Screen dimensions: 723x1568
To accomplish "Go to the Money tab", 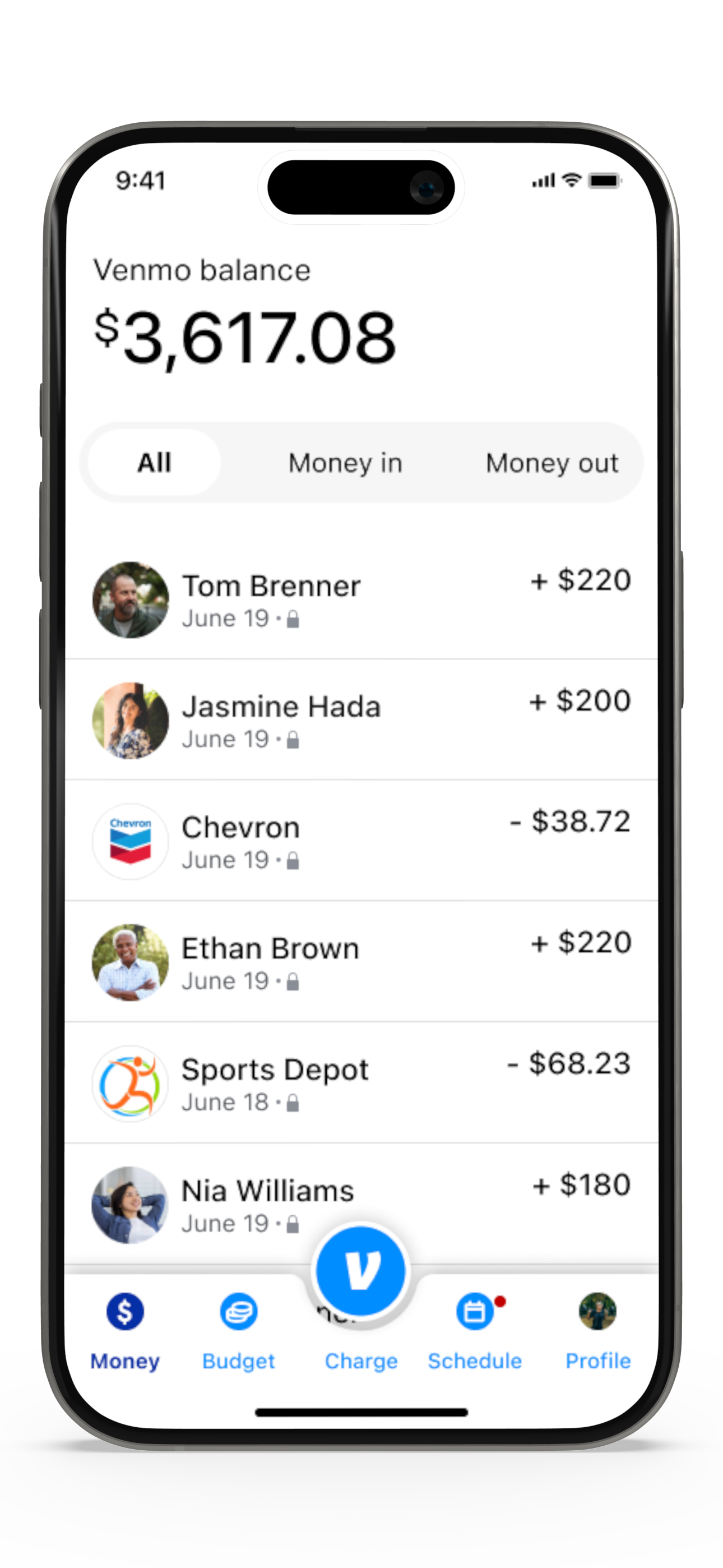I will 125,1332.
